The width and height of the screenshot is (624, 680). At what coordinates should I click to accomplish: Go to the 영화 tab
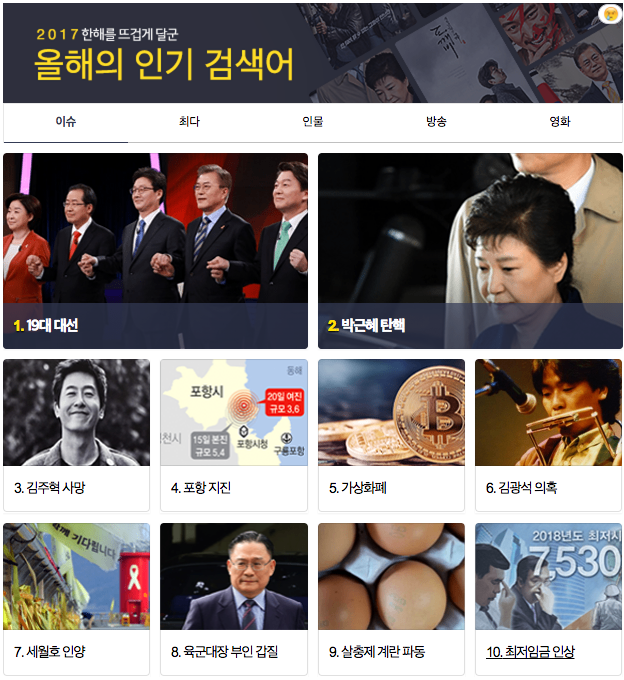pos(560,122)
